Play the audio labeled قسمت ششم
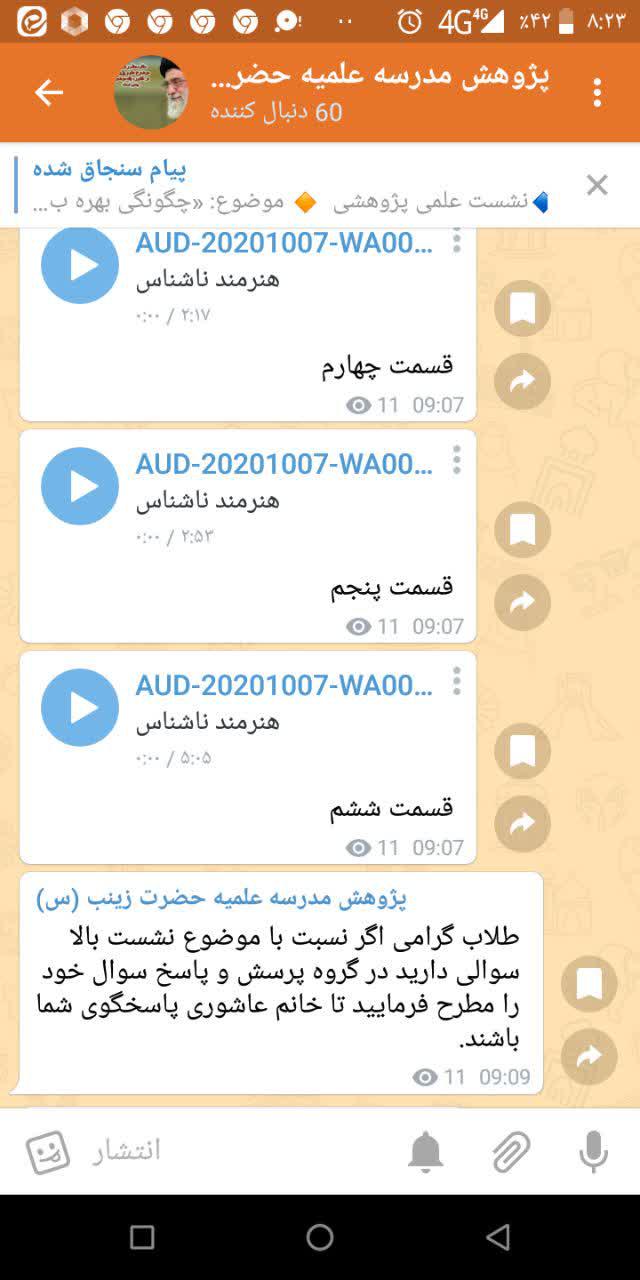The image size is (640, 1280). click(80, 707)
